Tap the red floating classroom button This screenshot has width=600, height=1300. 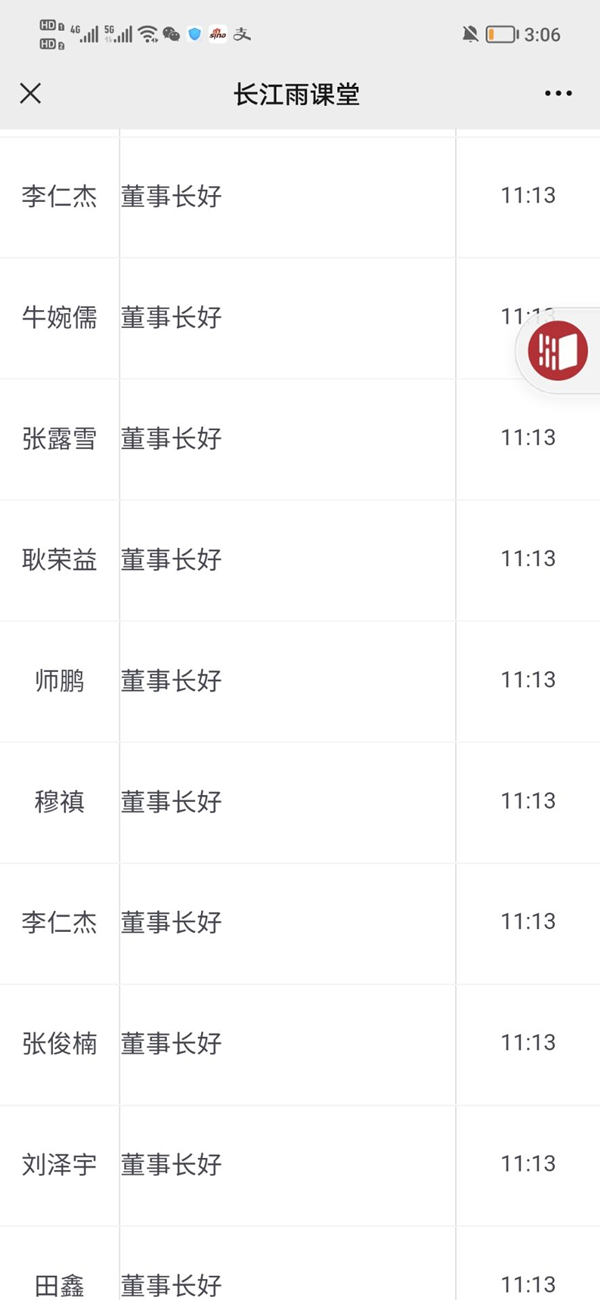(x=558, y=351)
